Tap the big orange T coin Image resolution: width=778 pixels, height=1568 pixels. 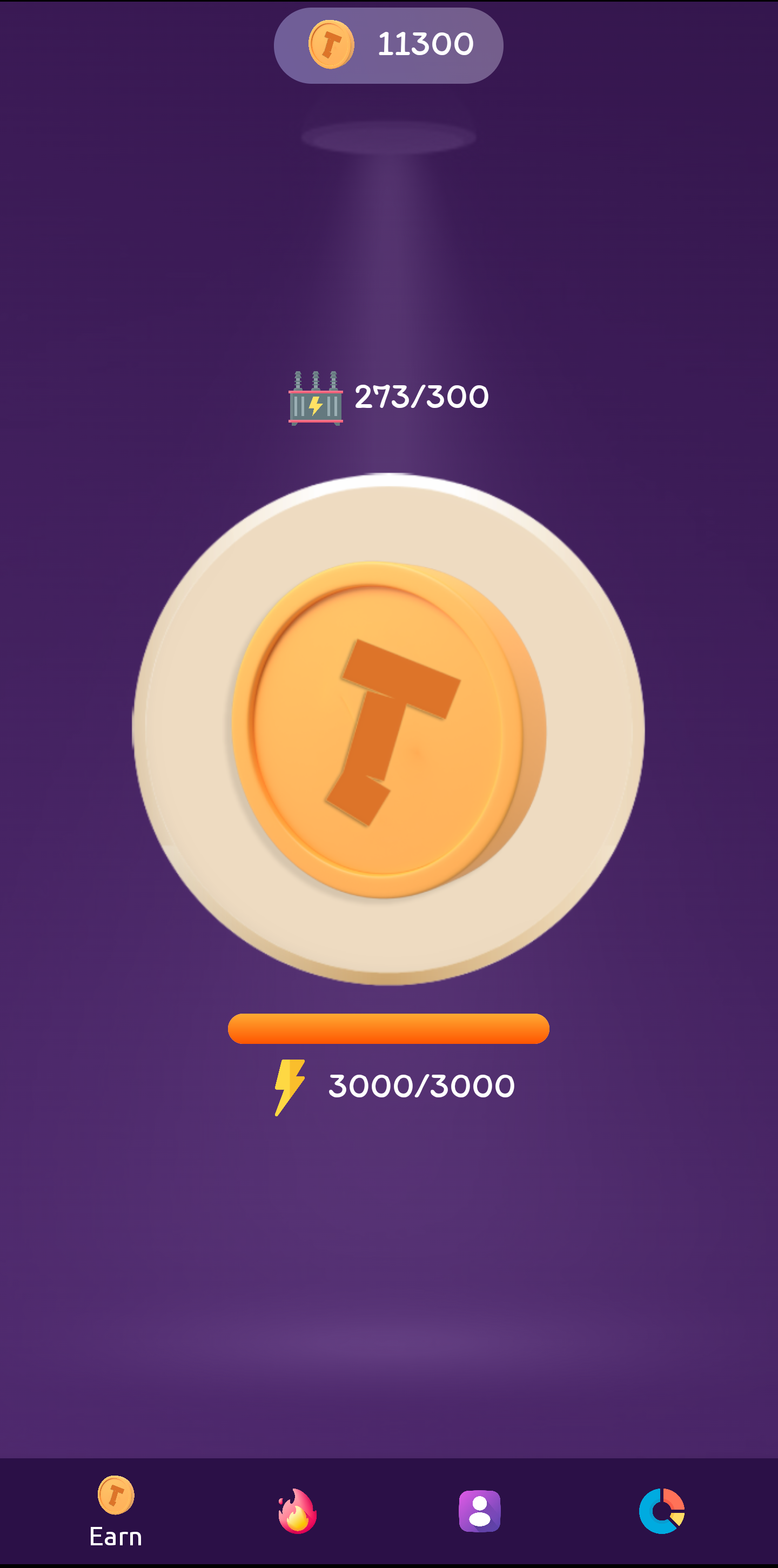coord(388,729)
